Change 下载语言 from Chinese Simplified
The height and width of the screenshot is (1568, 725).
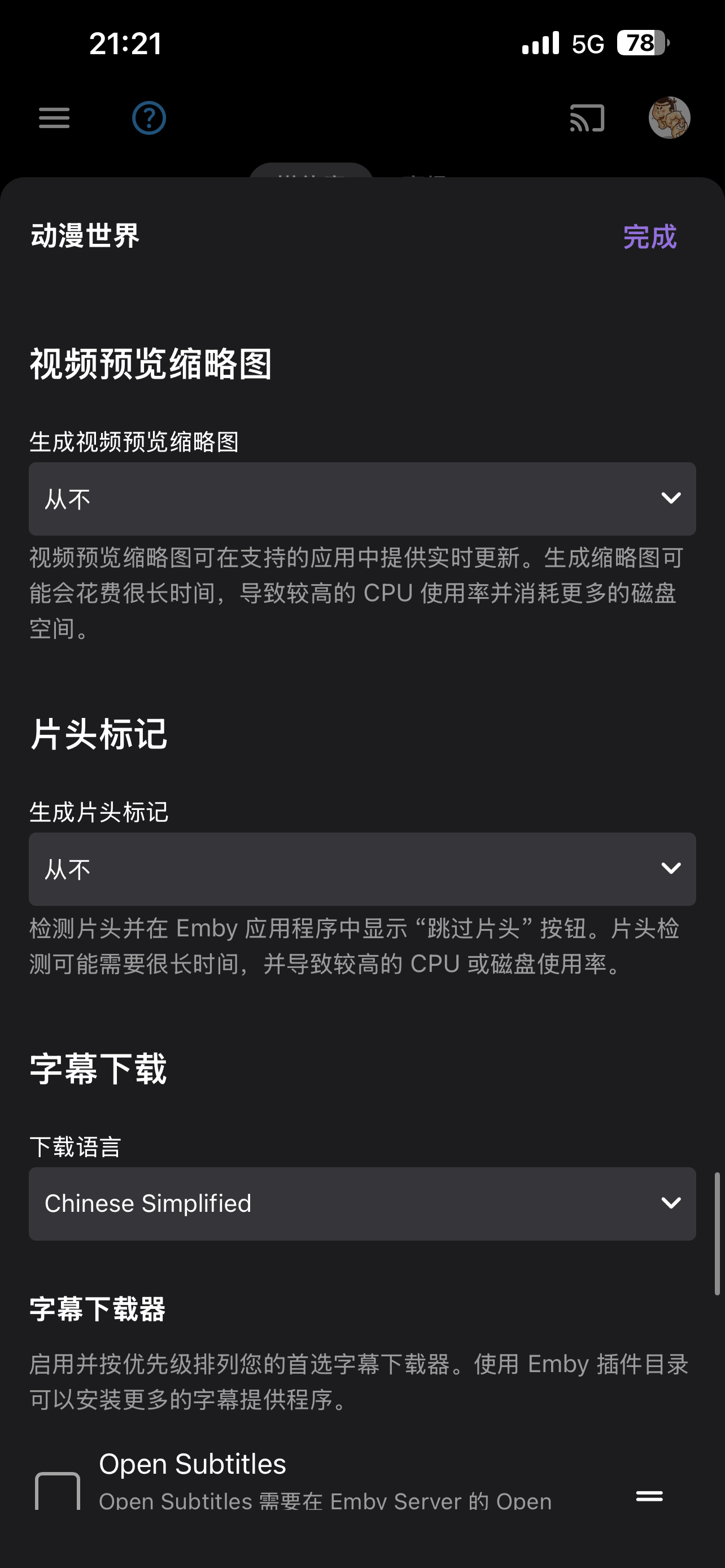(362, 1203)
